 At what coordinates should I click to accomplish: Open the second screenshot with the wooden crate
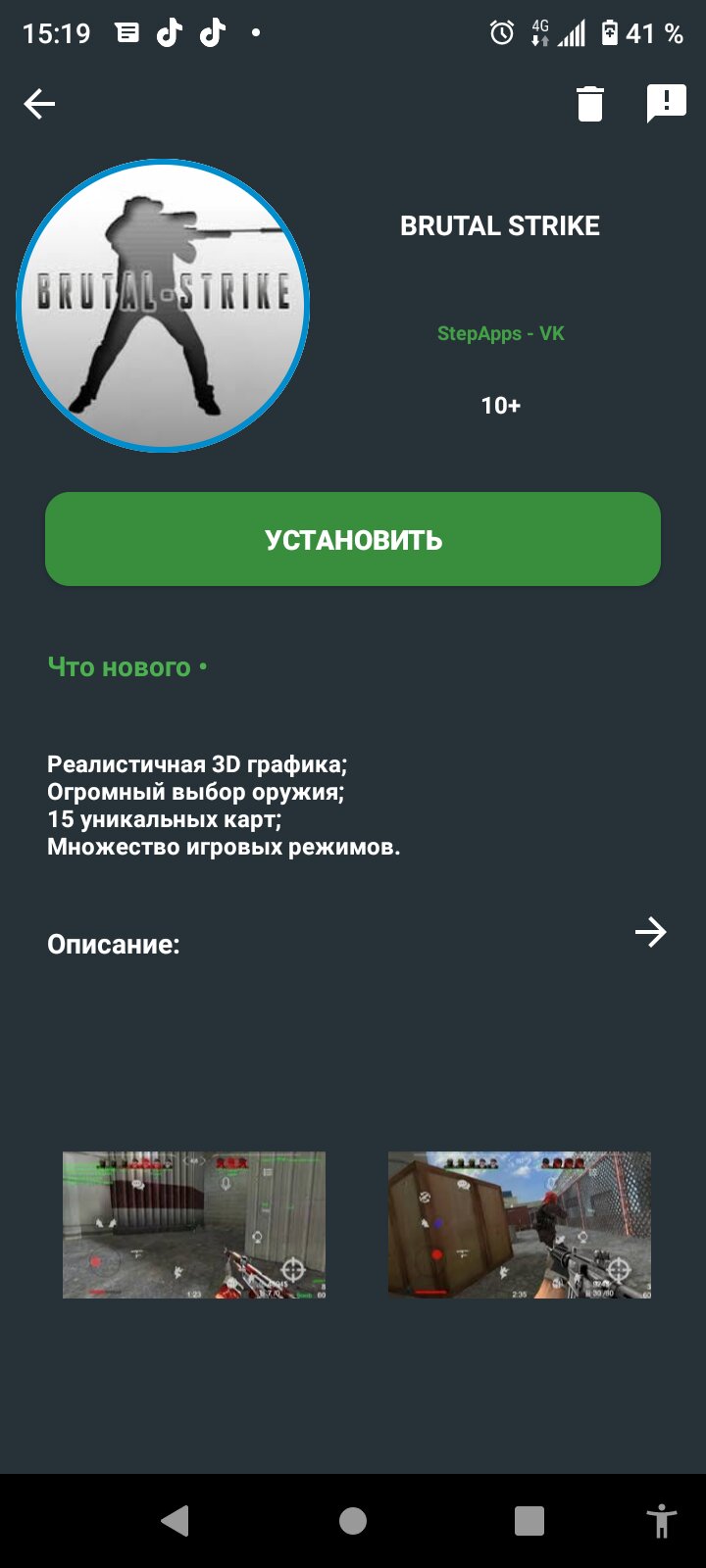[520, 1225]
